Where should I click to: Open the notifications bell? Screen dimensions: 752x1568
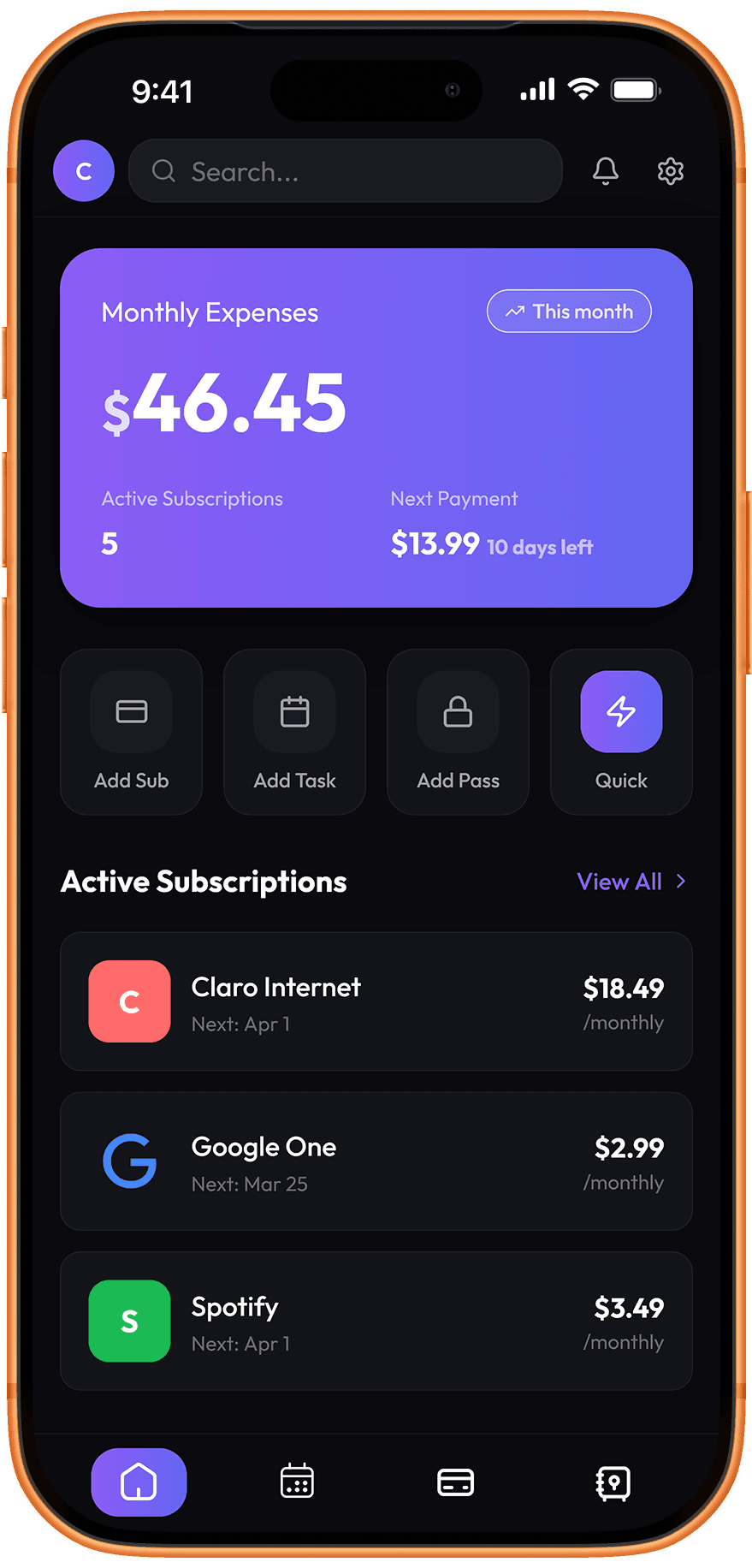pos(606,171)
